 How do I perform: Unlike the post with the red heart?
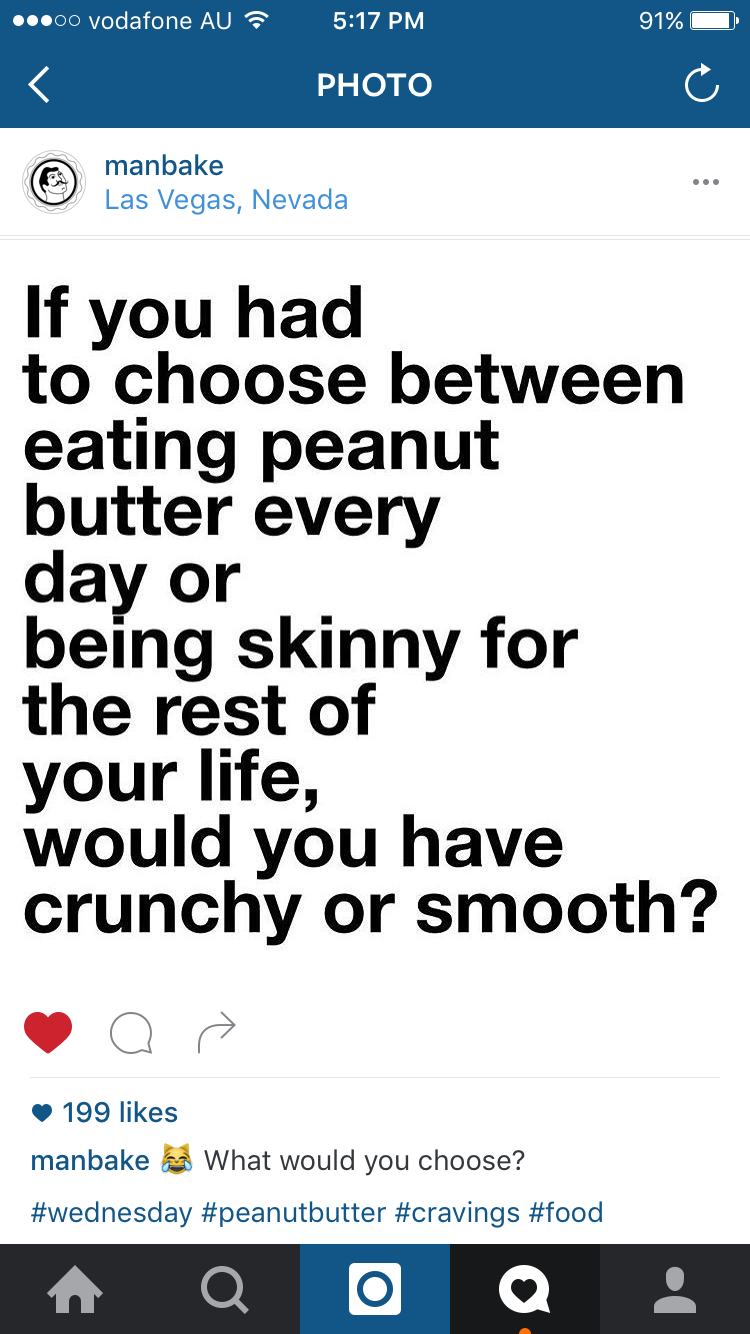click(x=48, y=1032)
